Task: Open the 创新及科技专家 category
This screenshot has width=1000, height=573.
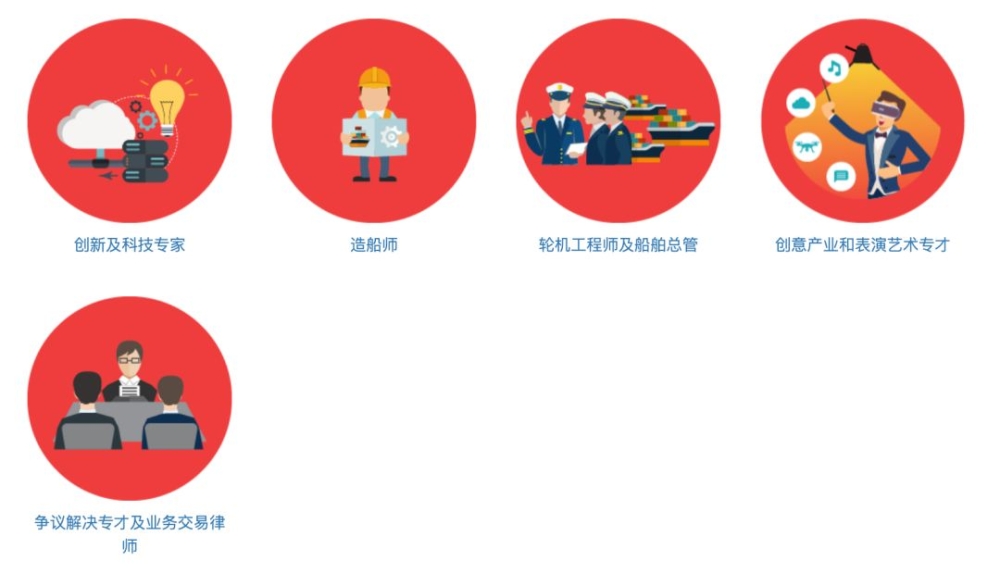Action: pos(129,121)
